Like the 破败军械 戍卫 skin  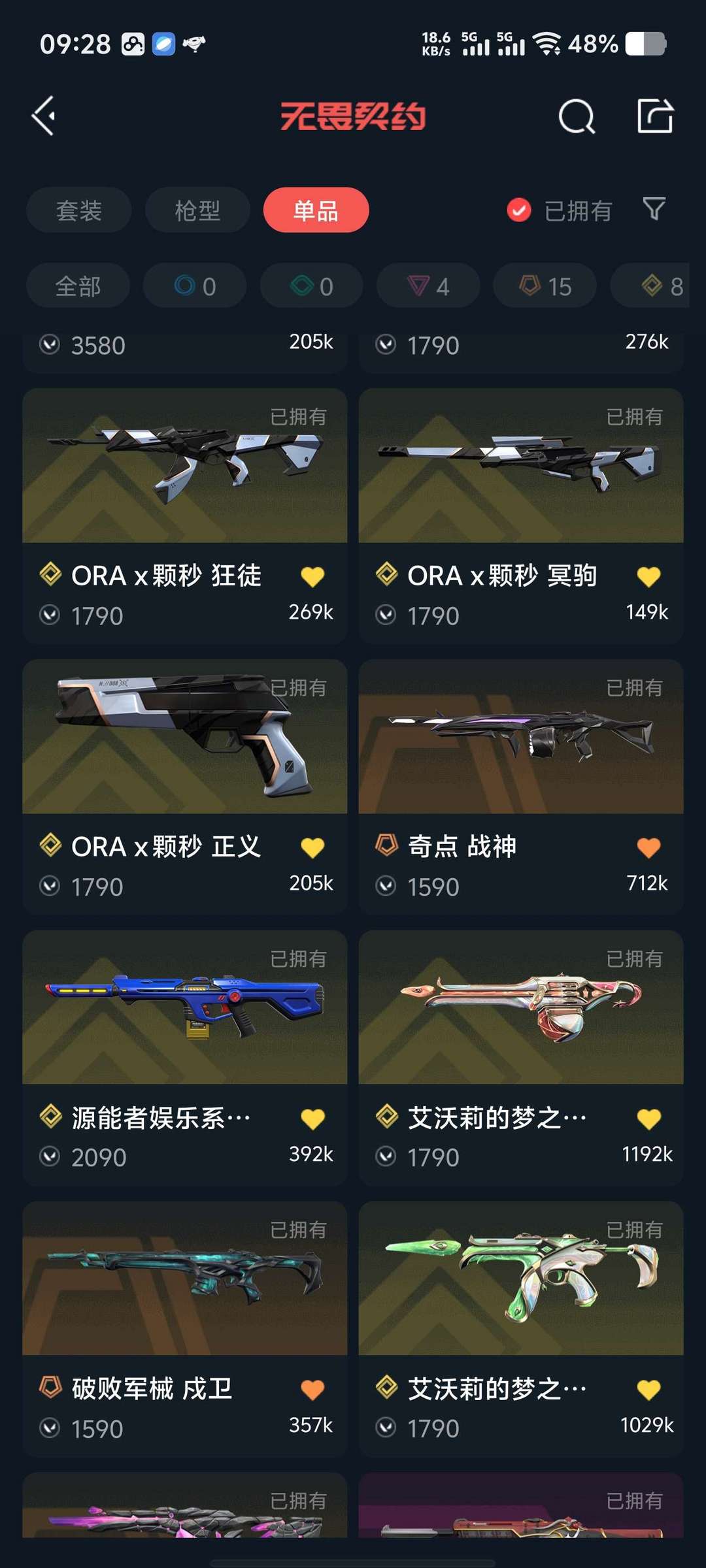(x=312, y=1390)
